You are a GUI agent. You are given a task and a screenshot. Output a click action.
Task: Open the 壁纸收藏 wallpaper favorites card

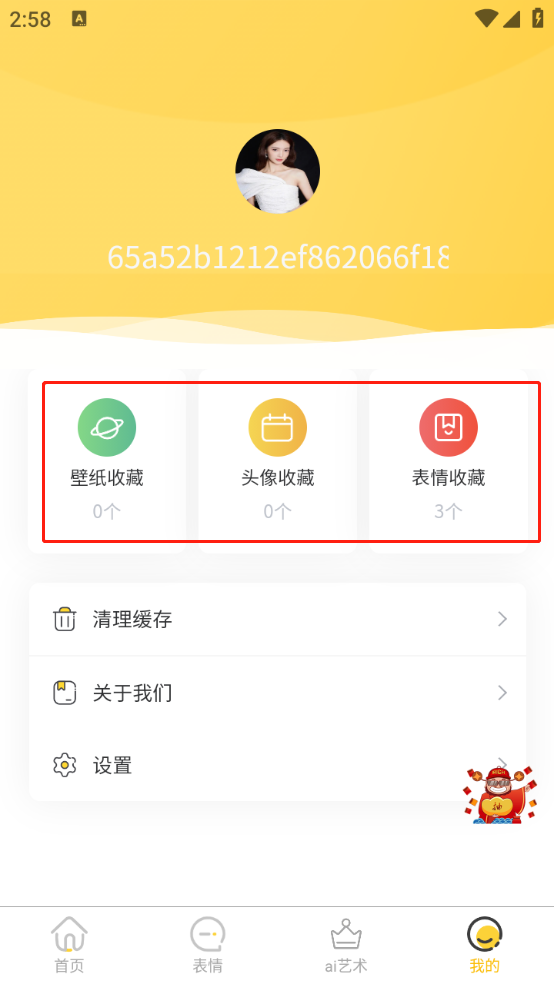click(107, 461)
